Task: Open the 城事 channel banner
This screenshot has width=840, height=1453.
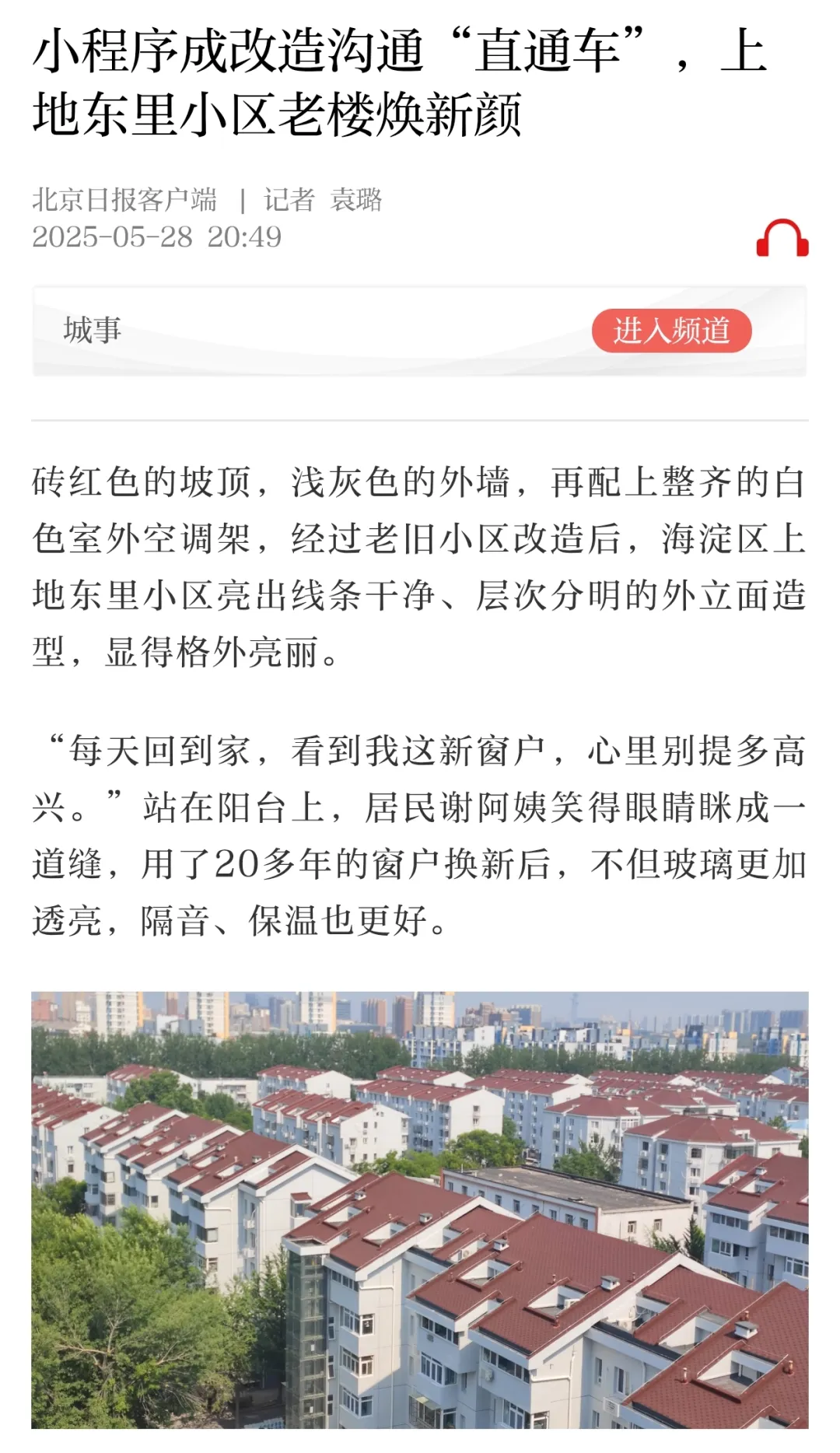Action: point(419,331)
